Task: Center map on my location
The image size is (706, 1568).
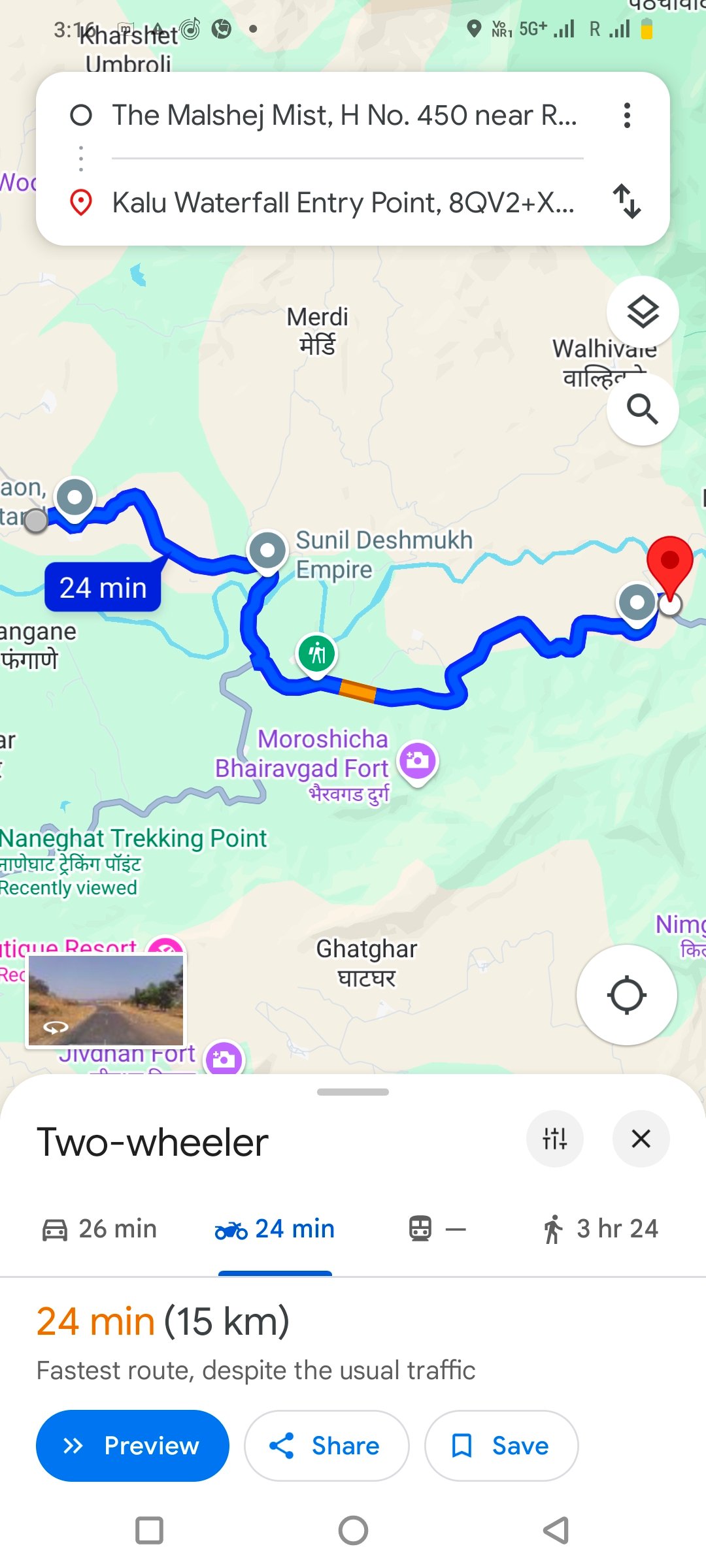Action: [626, 995]
